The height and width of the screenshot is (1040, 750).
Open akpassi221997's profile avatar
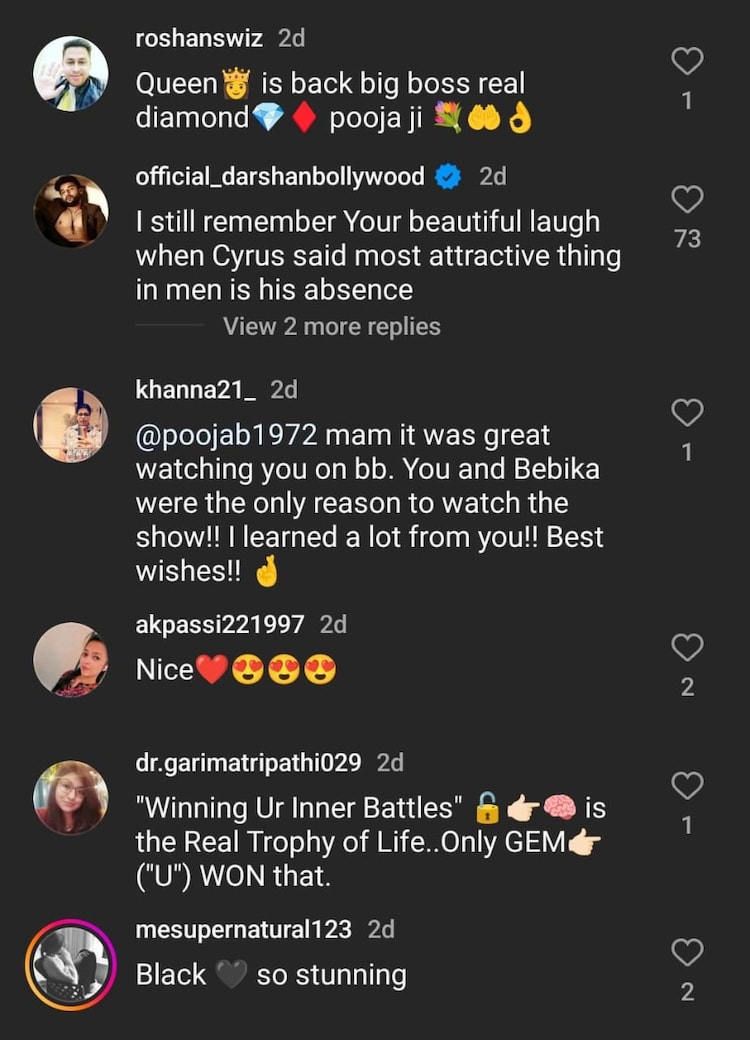pos(70,659)
